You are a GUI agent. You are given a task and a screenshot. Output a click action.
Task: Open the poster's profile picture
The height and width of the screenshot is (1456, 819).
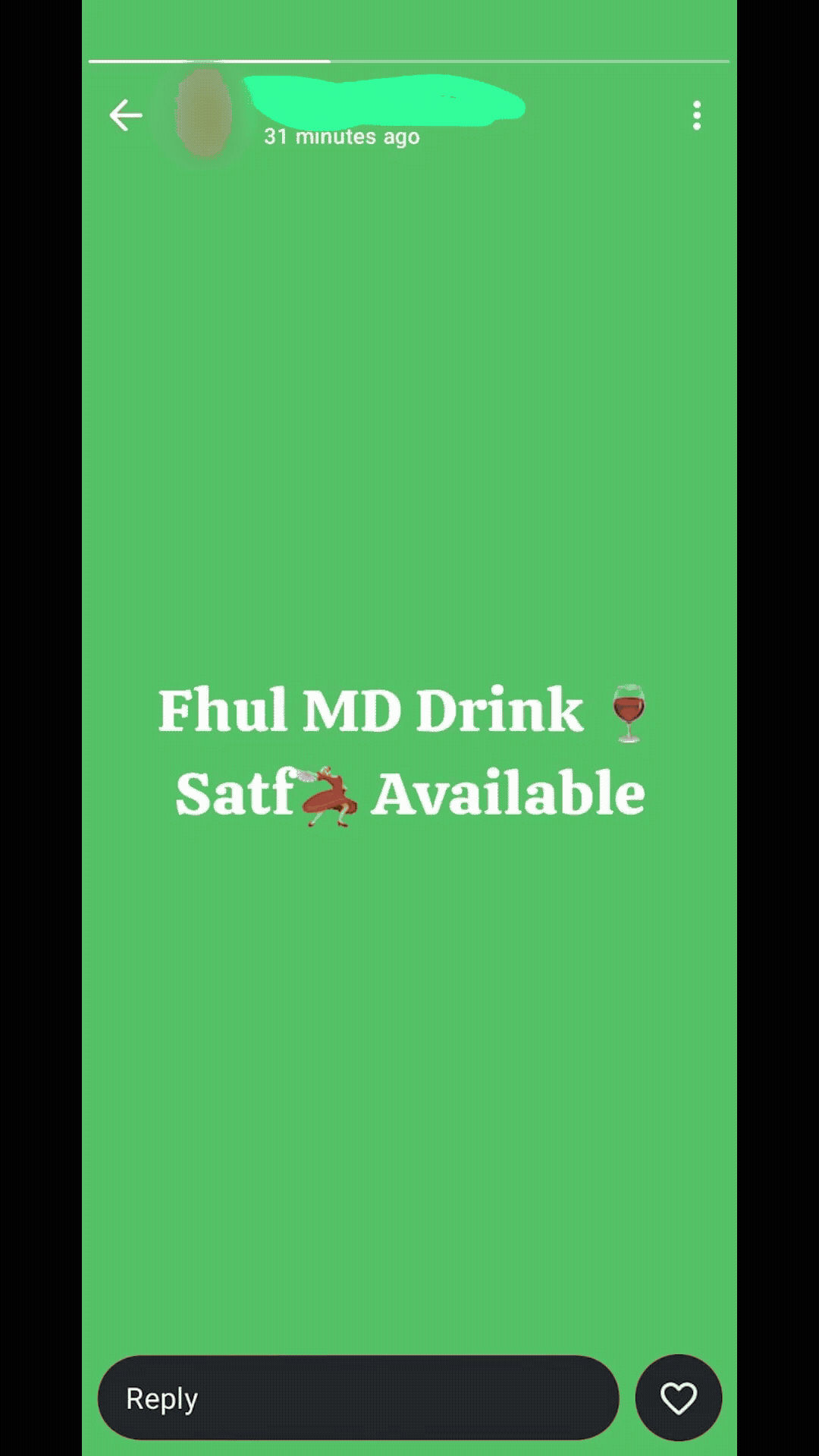coord(204,114)
